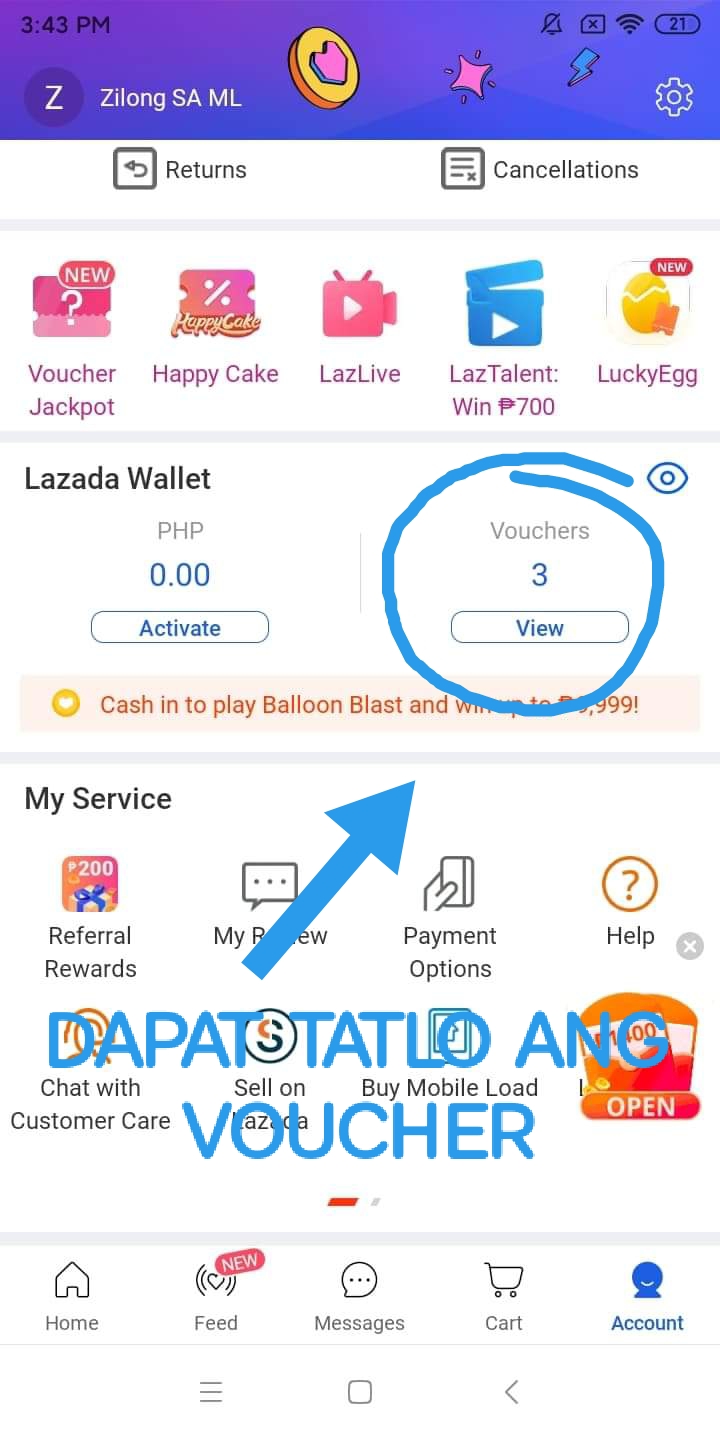Image resolution: width=720 pixels, height=1440 pixels.
Task: Dismiss the floating OPEN promo
Action: [690, 946]
